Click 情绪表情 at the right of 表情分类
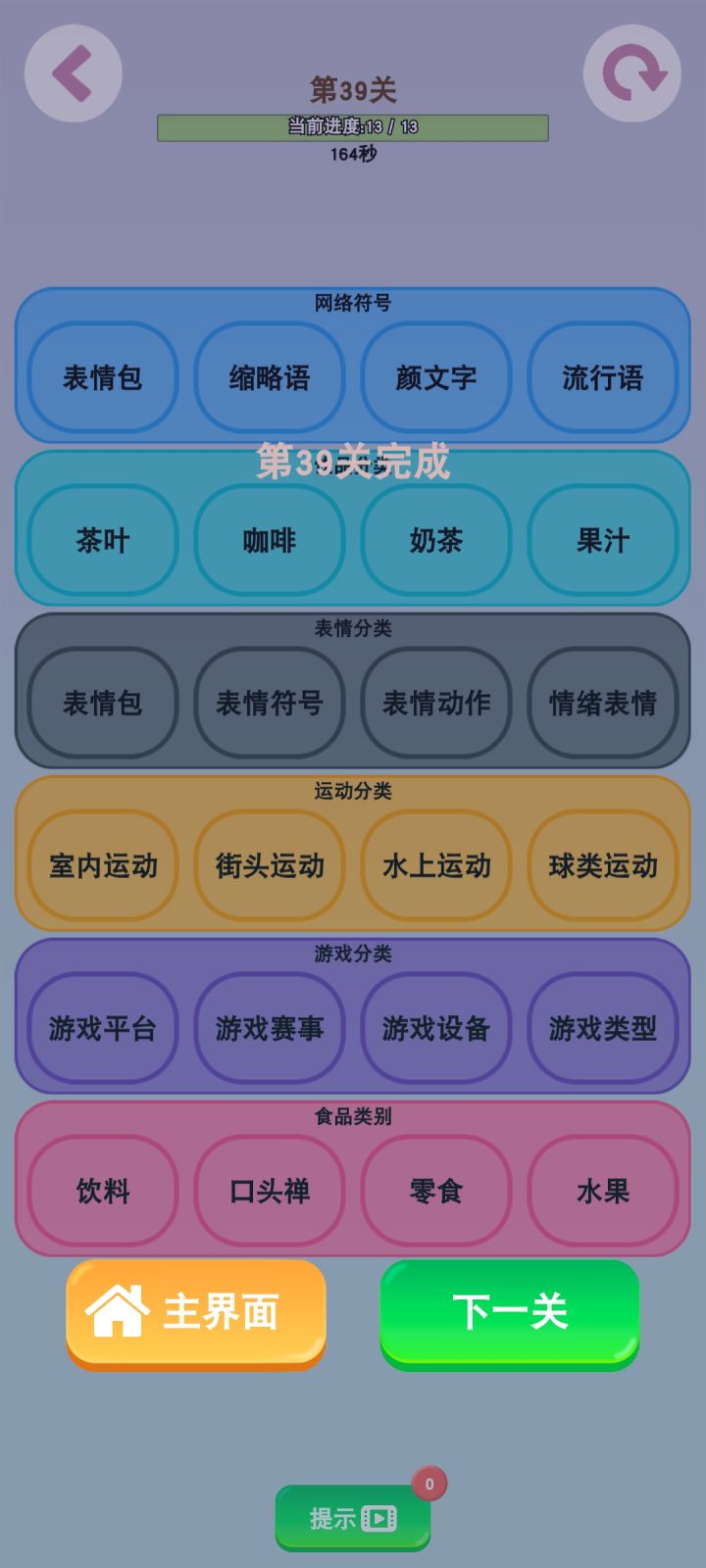 [x=602, y=704]
